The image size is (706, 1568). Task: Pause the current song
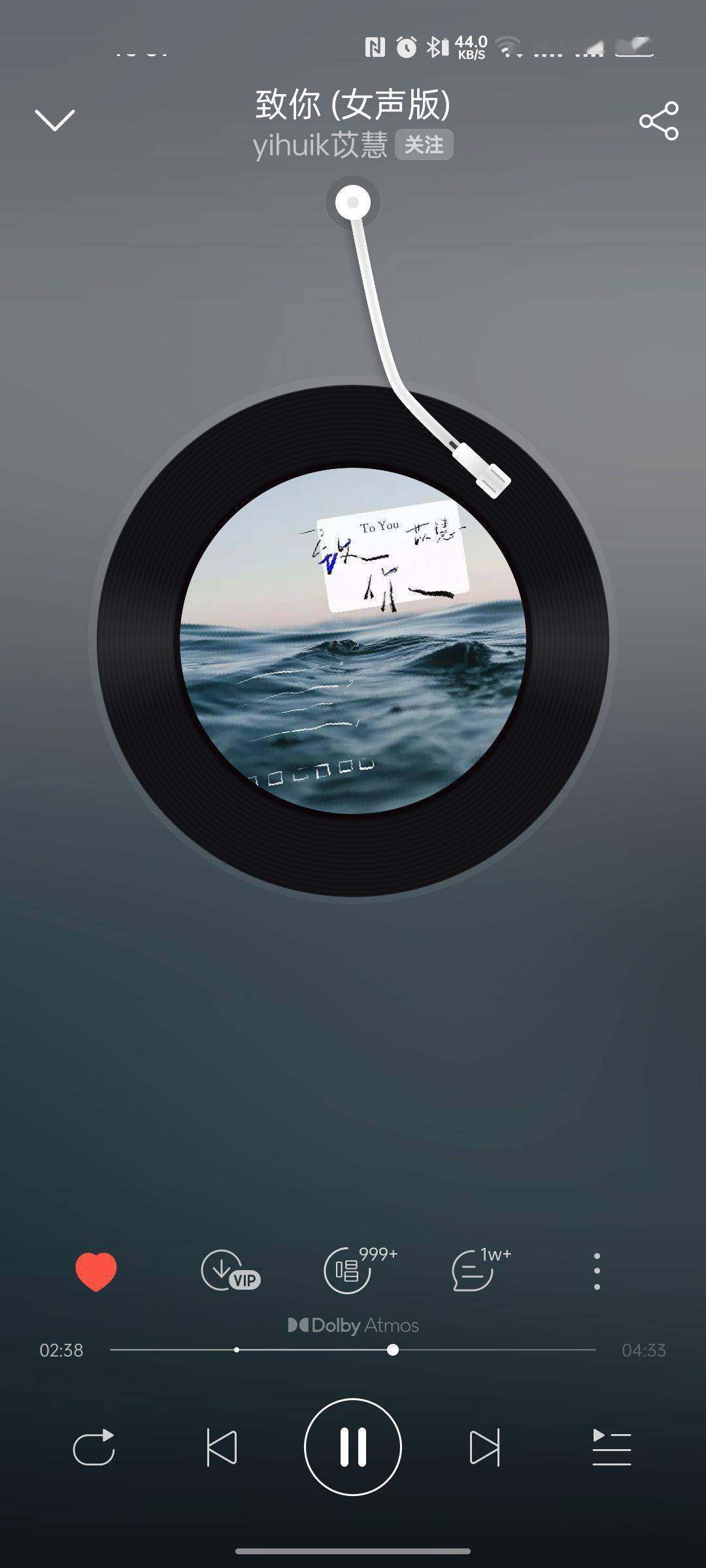pyautogui.click(x=353, y=1446)
